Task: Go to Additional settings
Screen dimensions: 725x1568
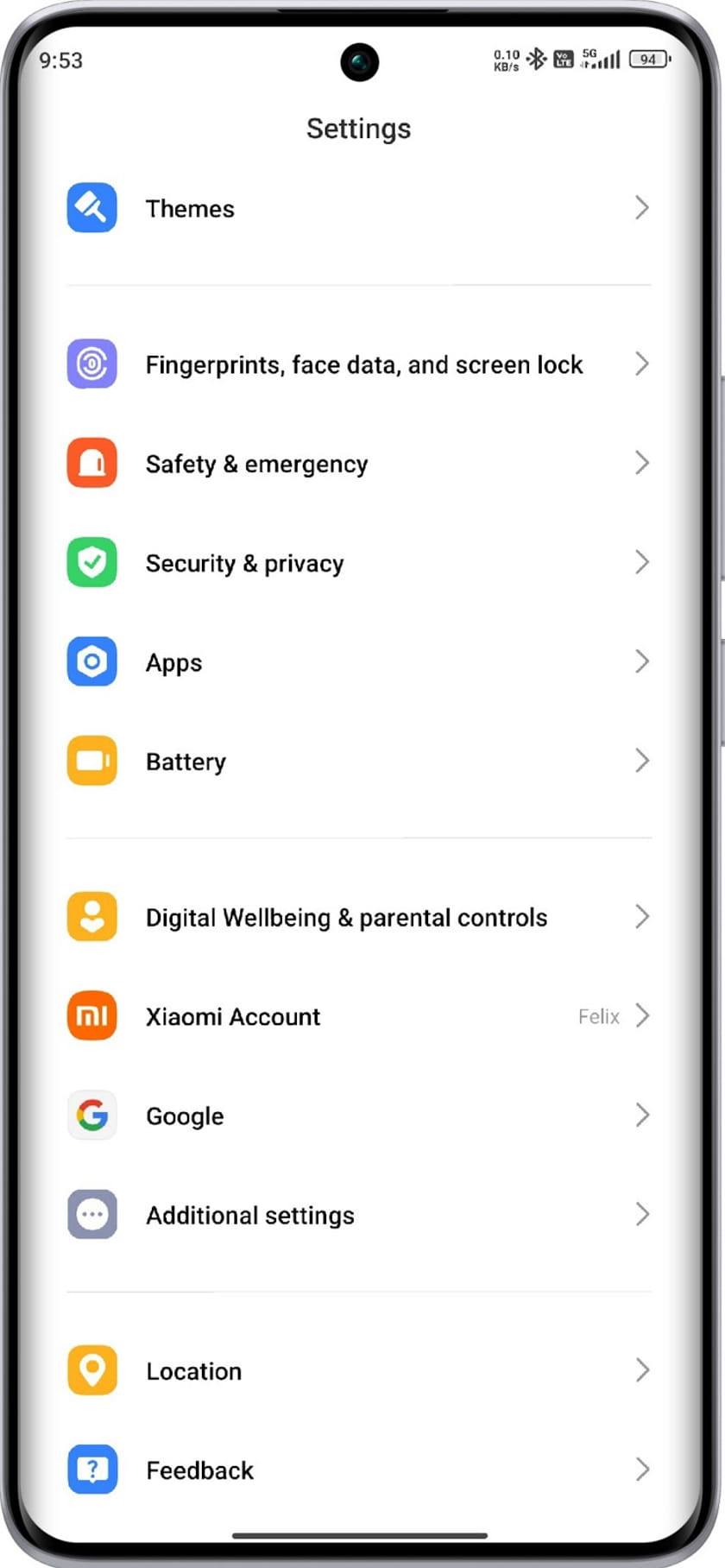Action: tap(358, 1215)
